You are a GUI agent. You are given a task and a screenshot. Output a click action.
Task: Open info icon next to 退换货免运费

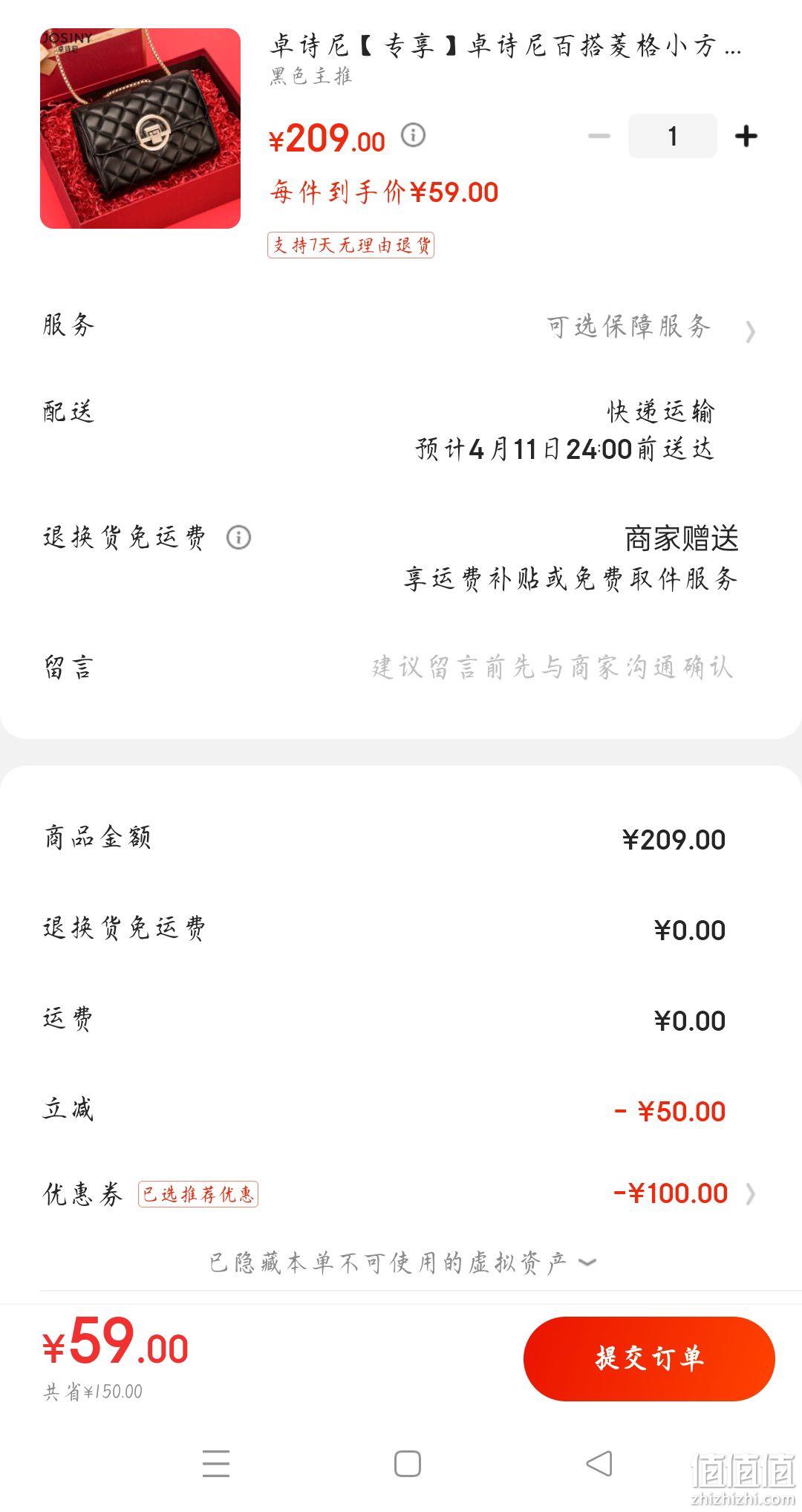click(238, 537)
